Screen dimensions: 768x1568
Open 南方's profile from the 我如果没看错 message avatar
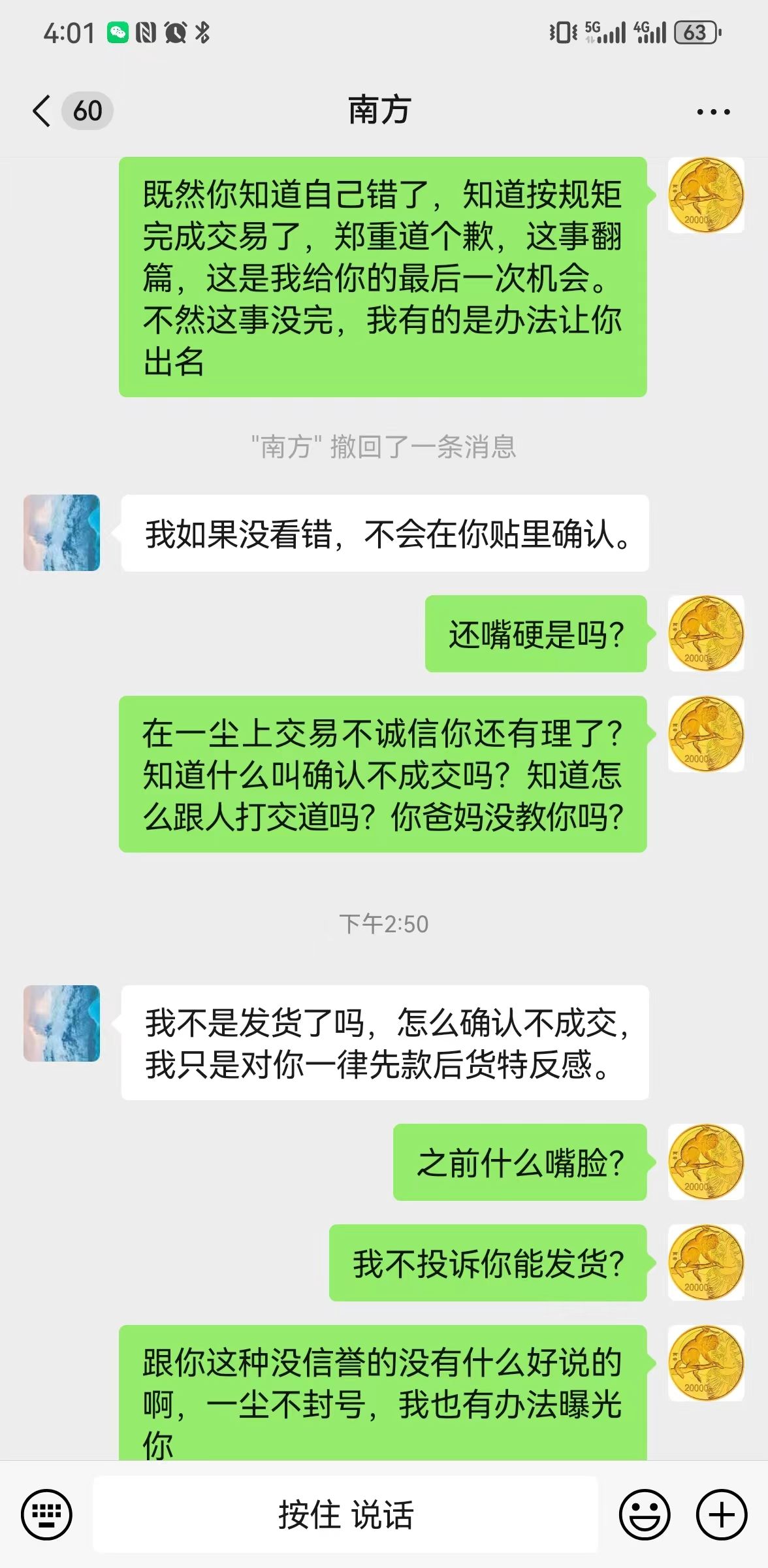(62, 532)
